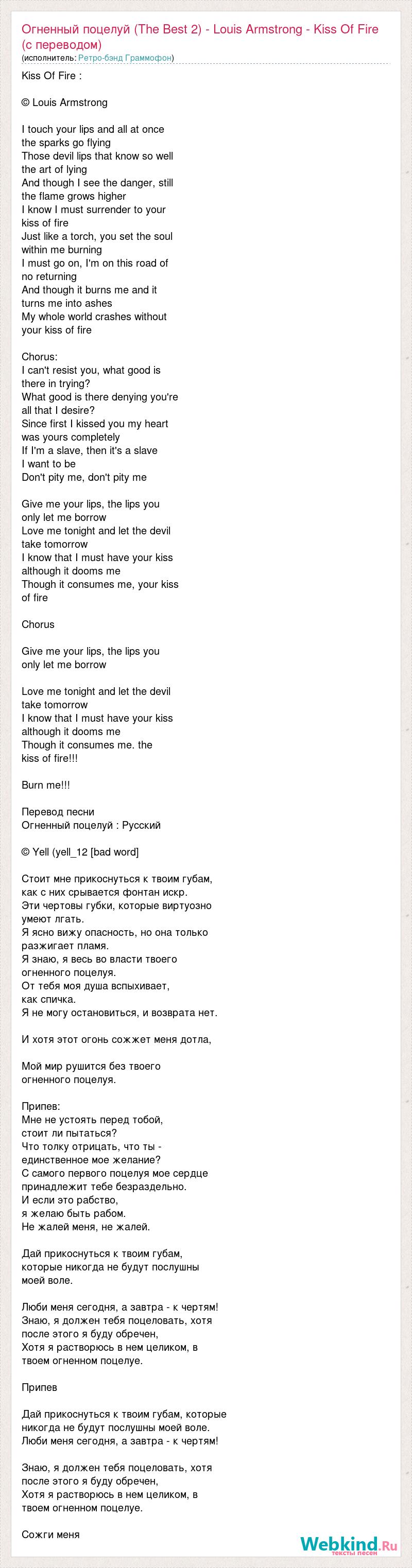412x1568 pixels.
Task: Open the artist link Ретро-бэнд Граммофон
Action: coord(125,58)
